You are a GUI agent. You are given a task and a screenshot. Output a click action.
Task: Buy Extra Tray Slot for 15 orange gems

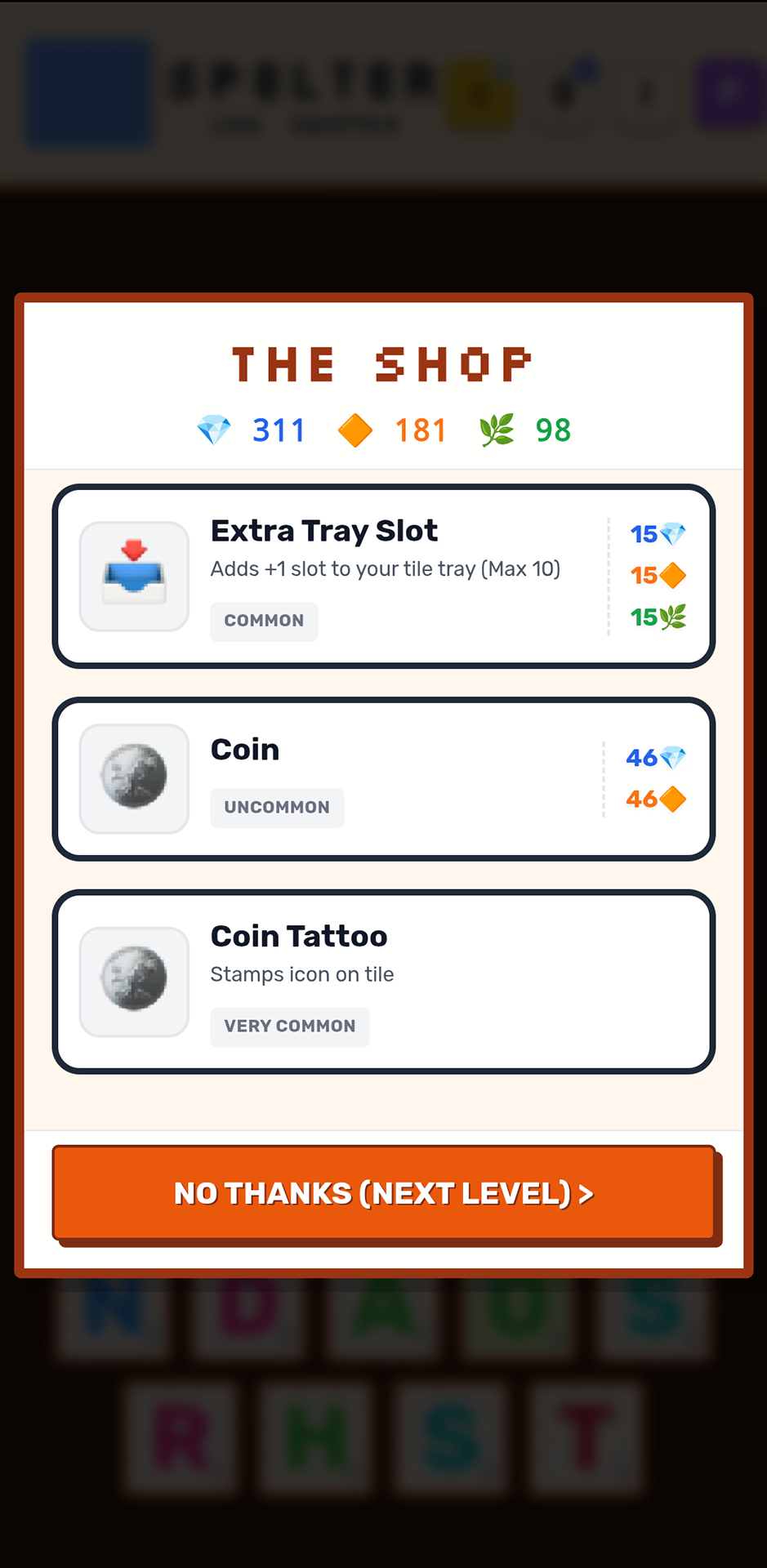point(658,576)
